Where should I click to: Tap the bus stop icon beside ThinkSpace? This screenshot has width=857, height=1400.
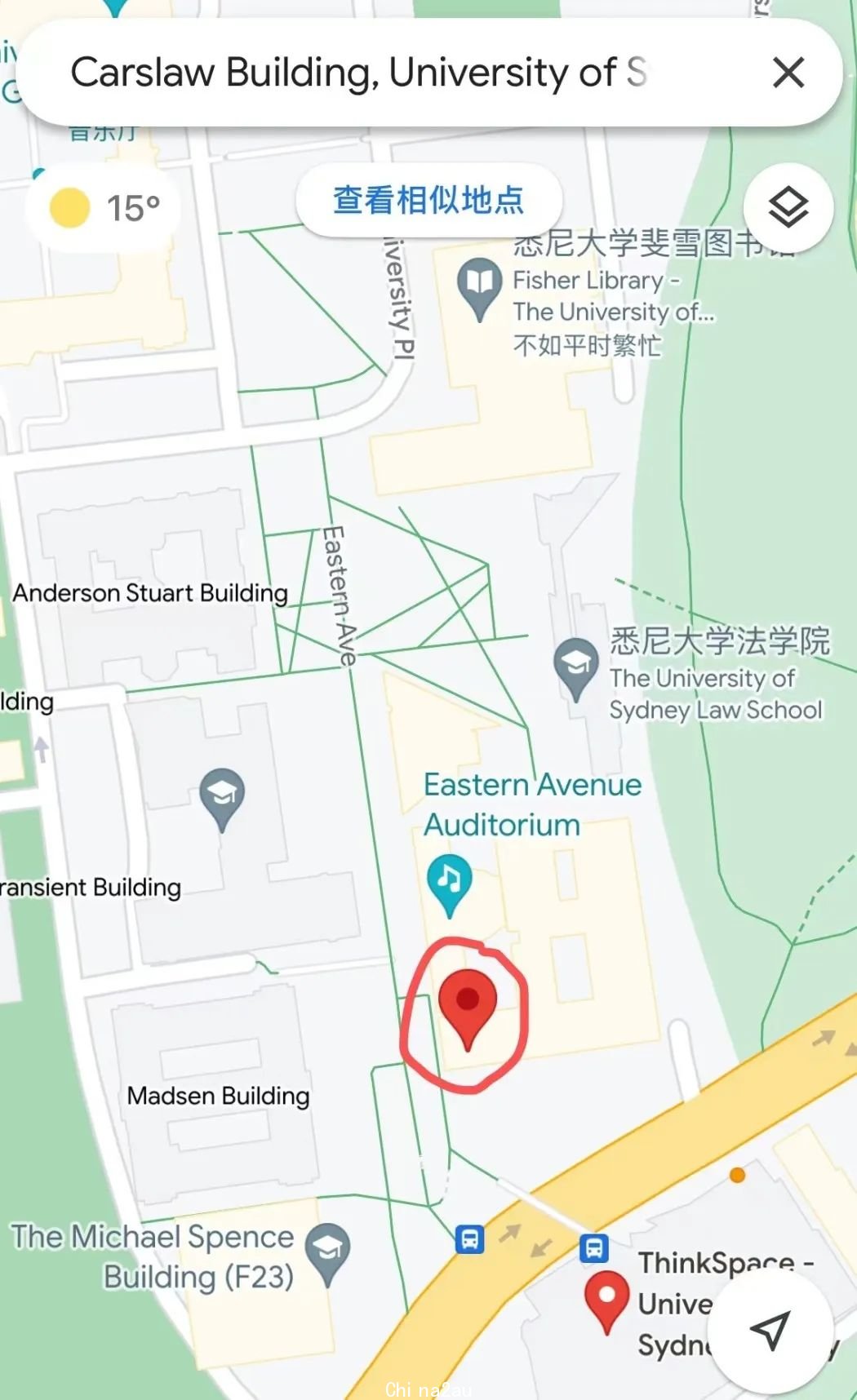click(594, 1248)
